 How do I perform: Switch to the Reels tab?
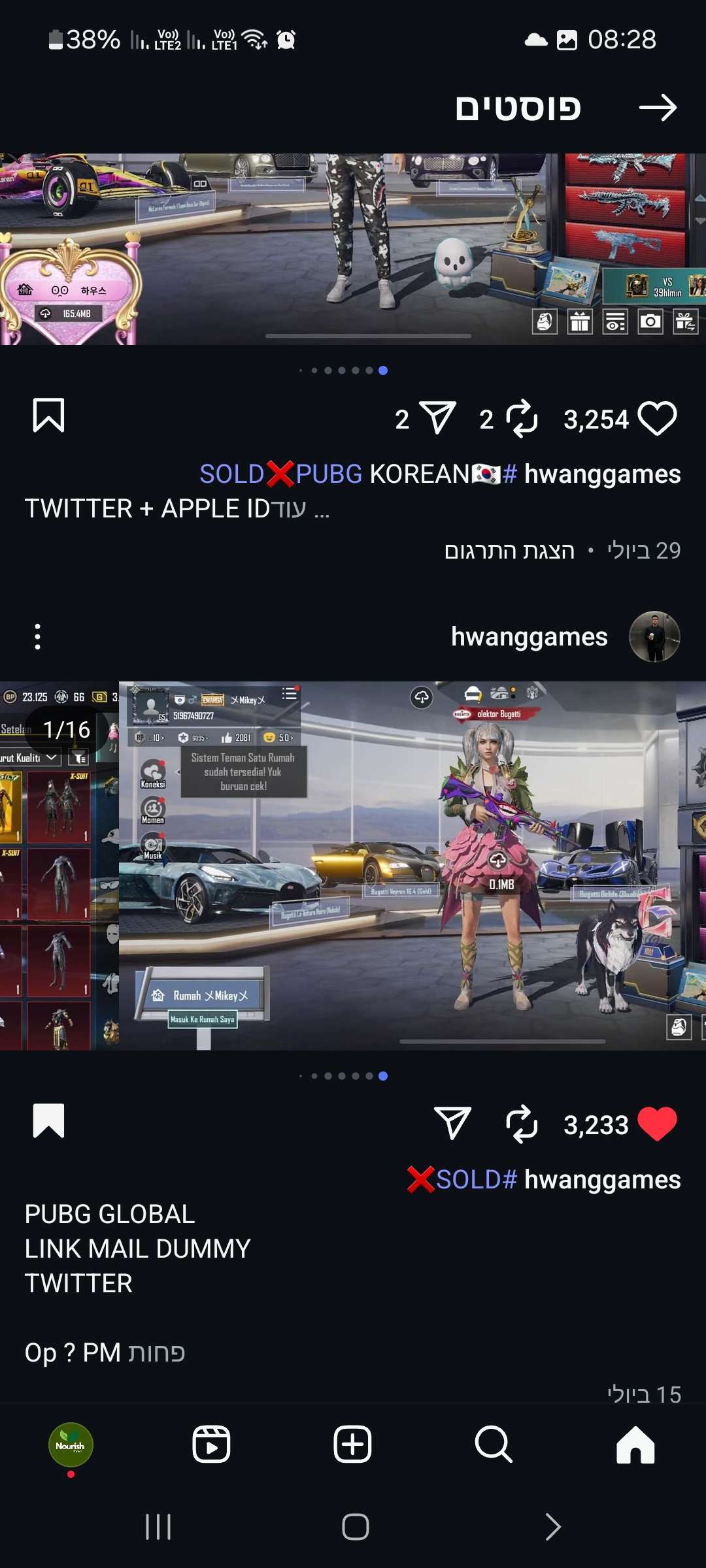pyautogui.click(x=211, y=1445)
